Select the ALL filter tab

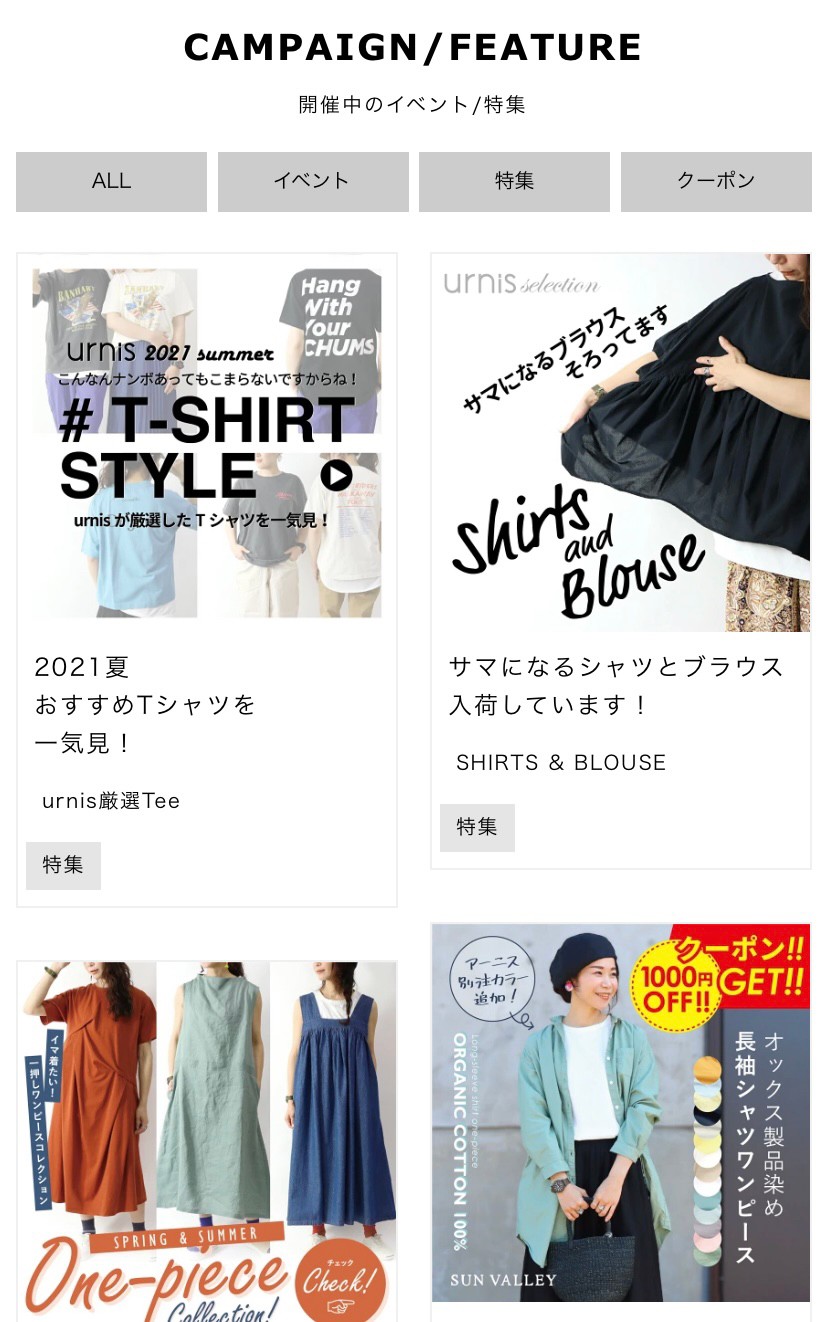111,182
